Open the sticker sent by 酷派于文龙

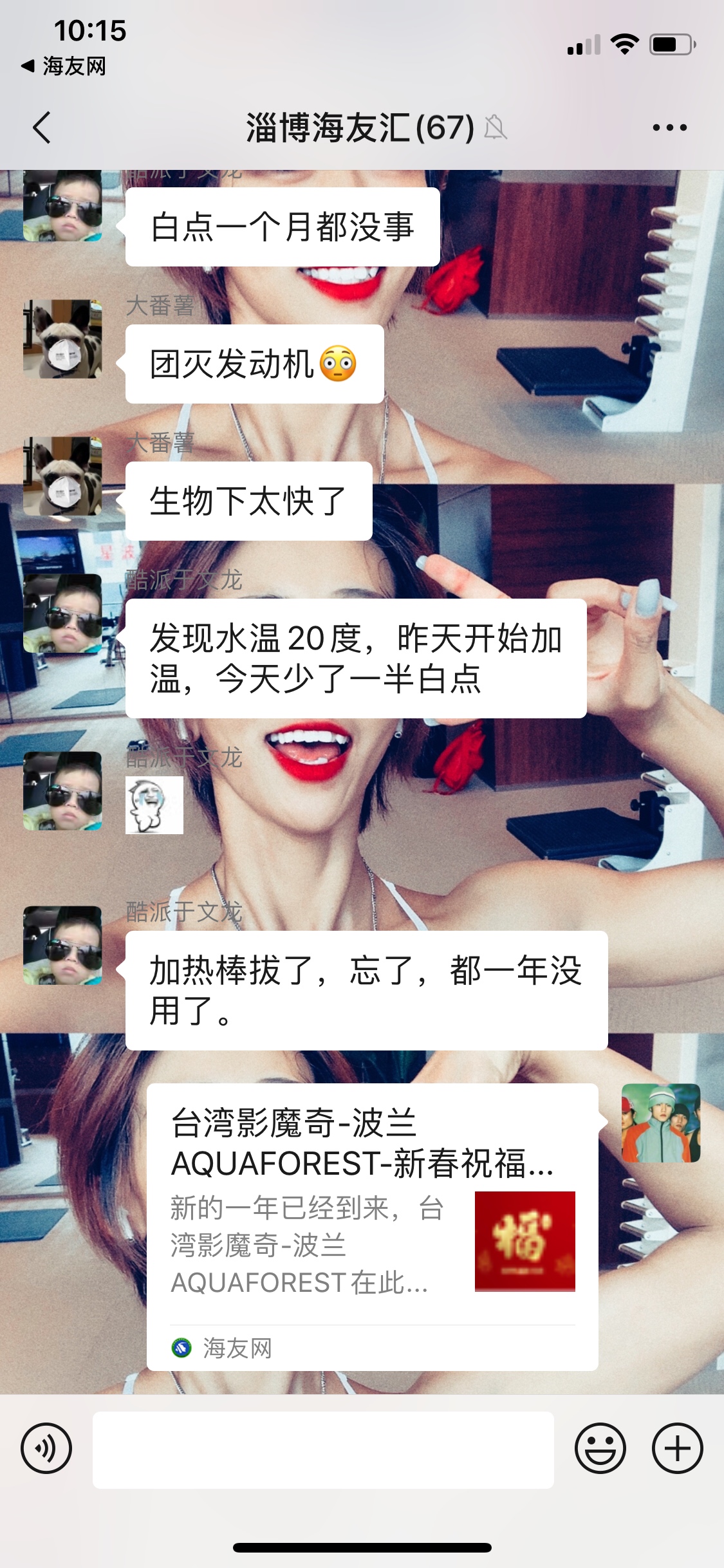tap(154, 805)
